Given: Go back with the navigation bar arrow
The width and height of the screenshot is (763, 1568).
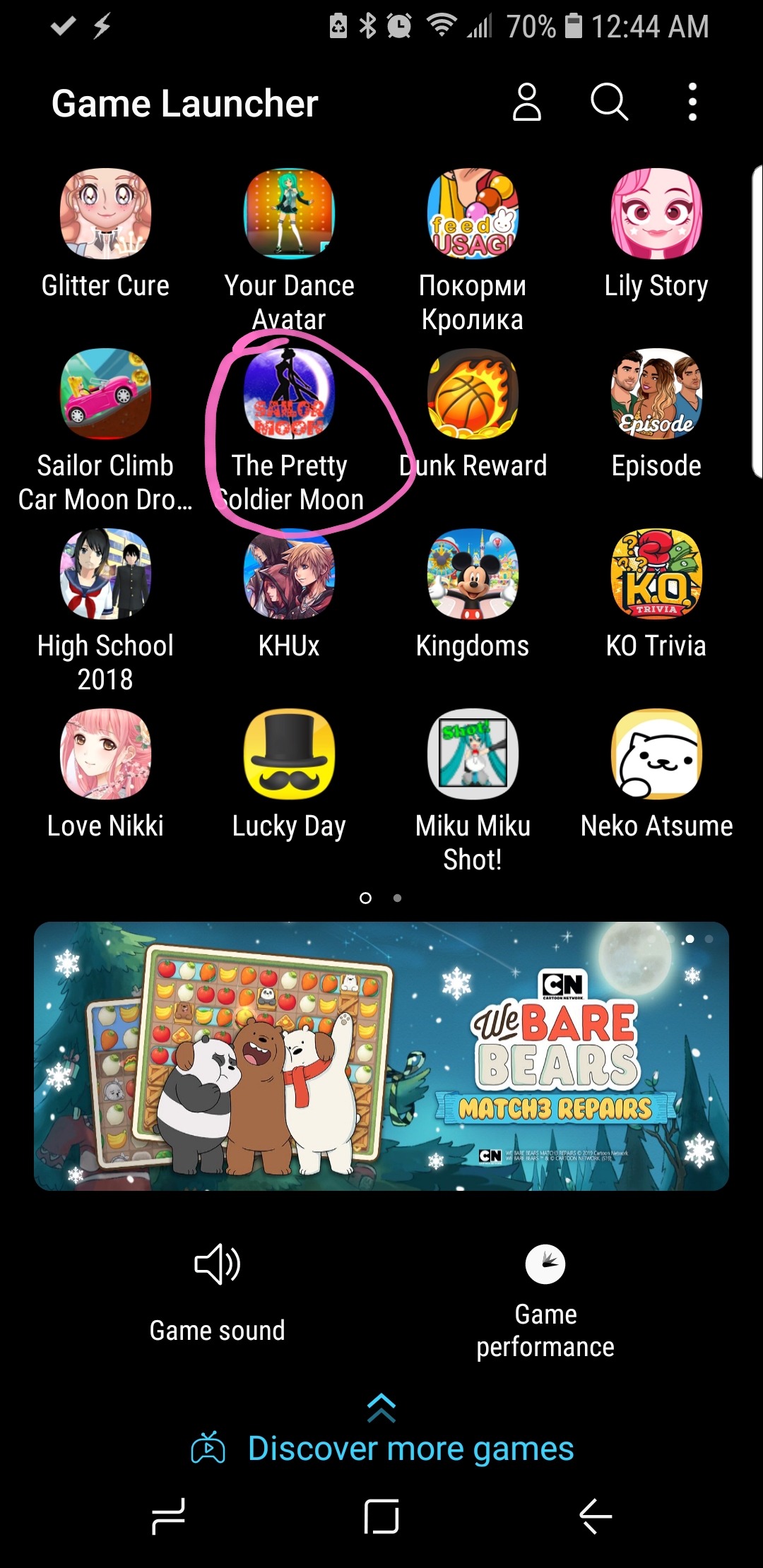Looking at the screenshot, I should tap(596, 1516).
